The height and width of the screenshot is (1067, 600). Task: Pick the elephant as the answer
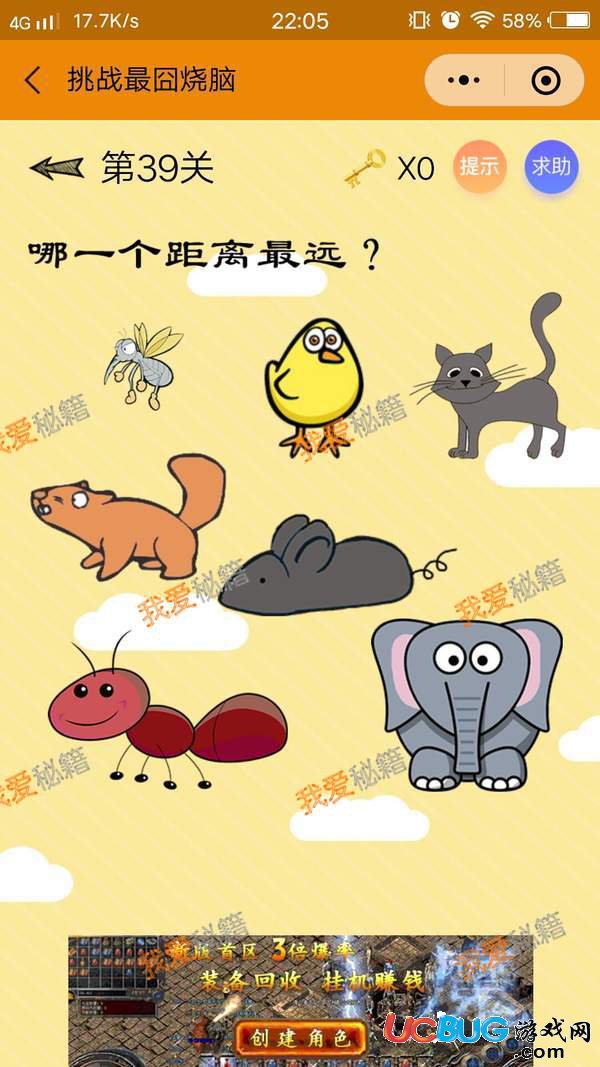[x=467, y=706]
